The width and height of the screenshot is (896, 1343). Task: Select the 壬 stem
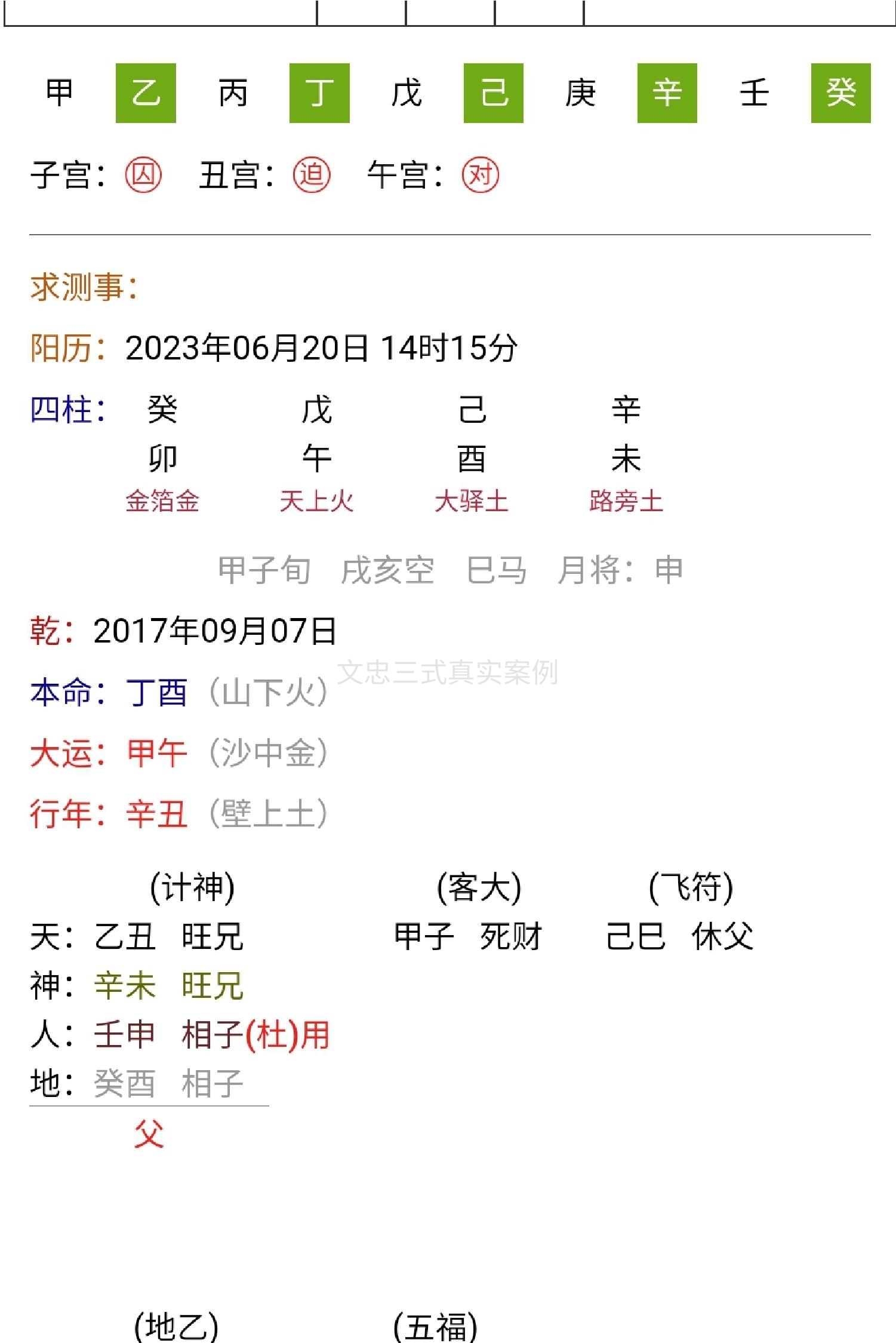tap(754, 93)
